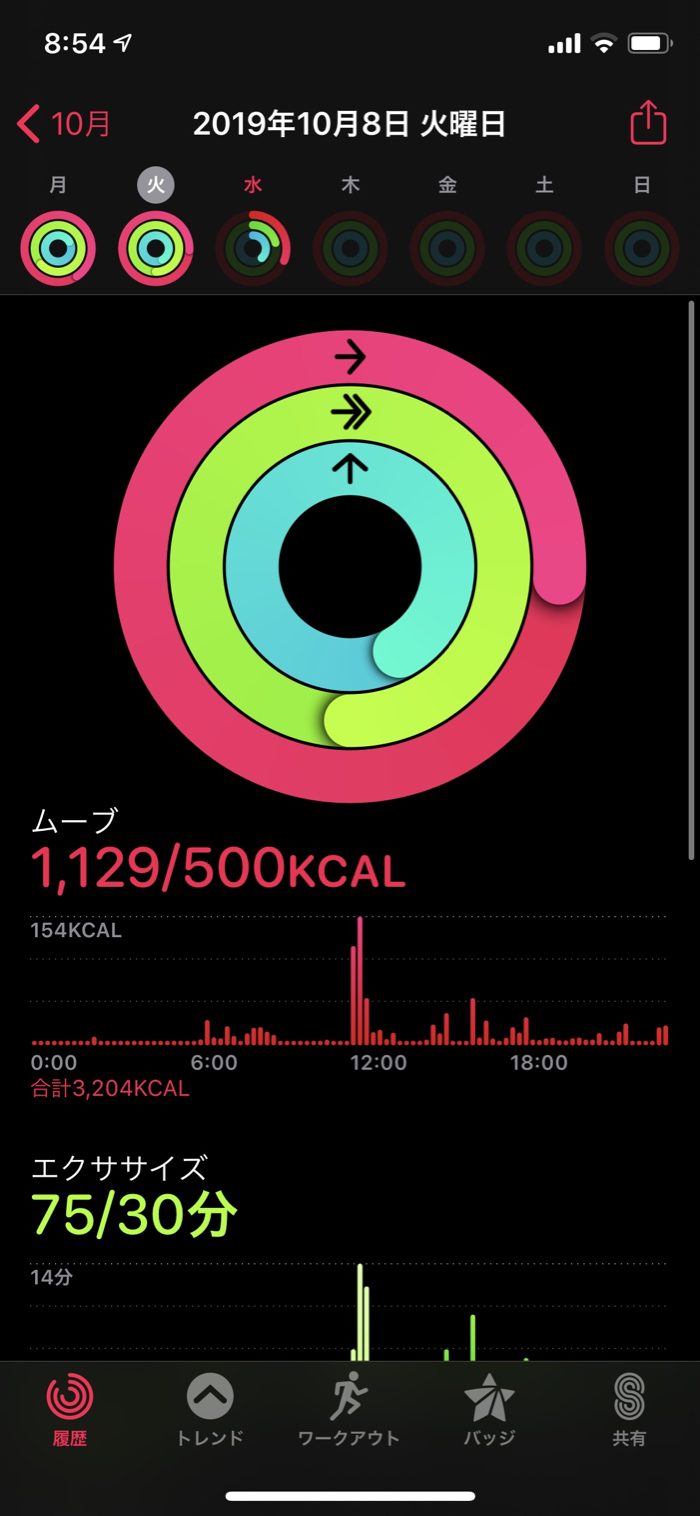Share this day's activity summary
This screenshot has width=700, height=1516.
648,124
